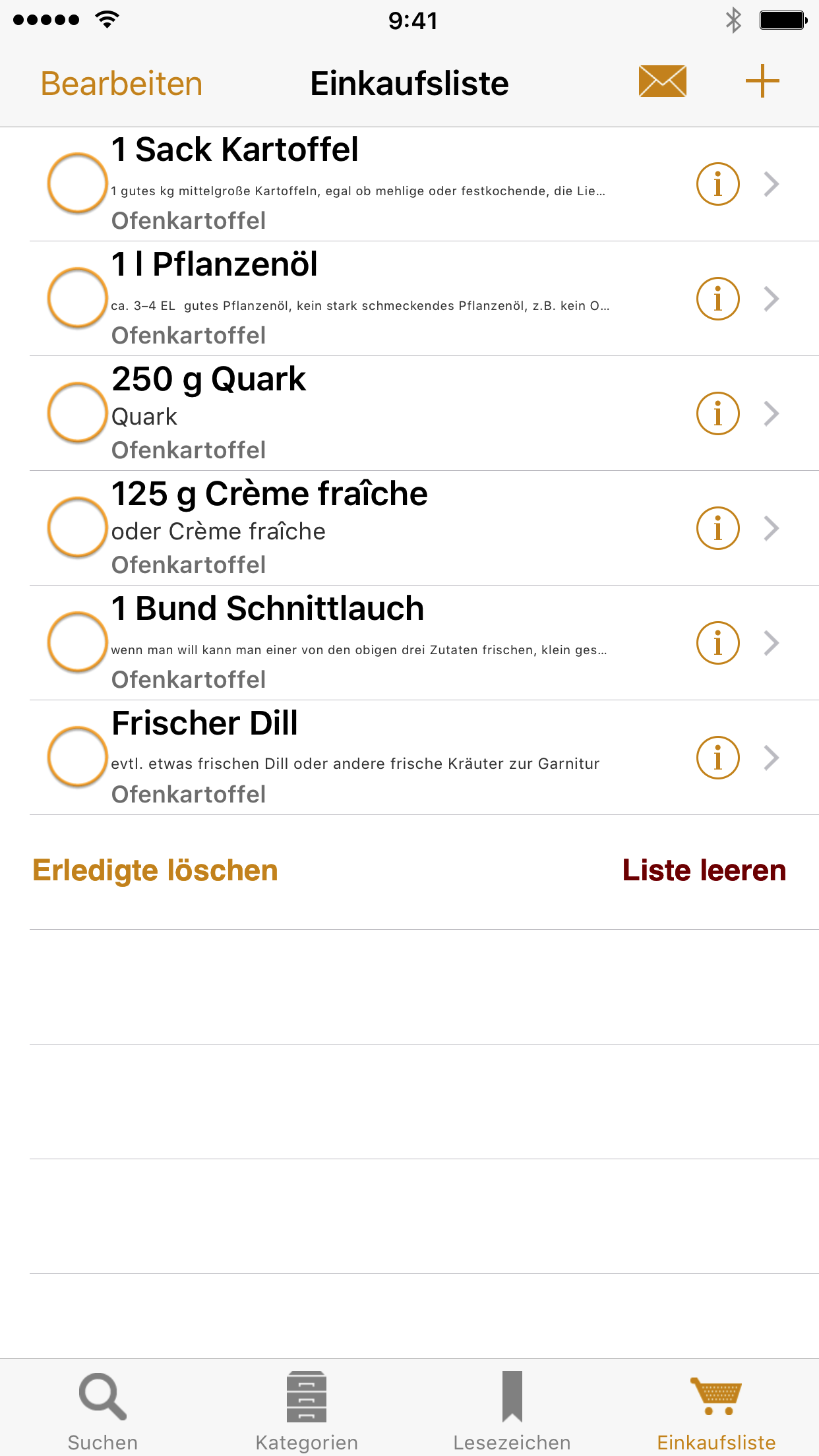This screenshot has height=1456, width=819.
Task: Mark 1 l Pflanzenöl as done
Action: click(x=77, y=298)
